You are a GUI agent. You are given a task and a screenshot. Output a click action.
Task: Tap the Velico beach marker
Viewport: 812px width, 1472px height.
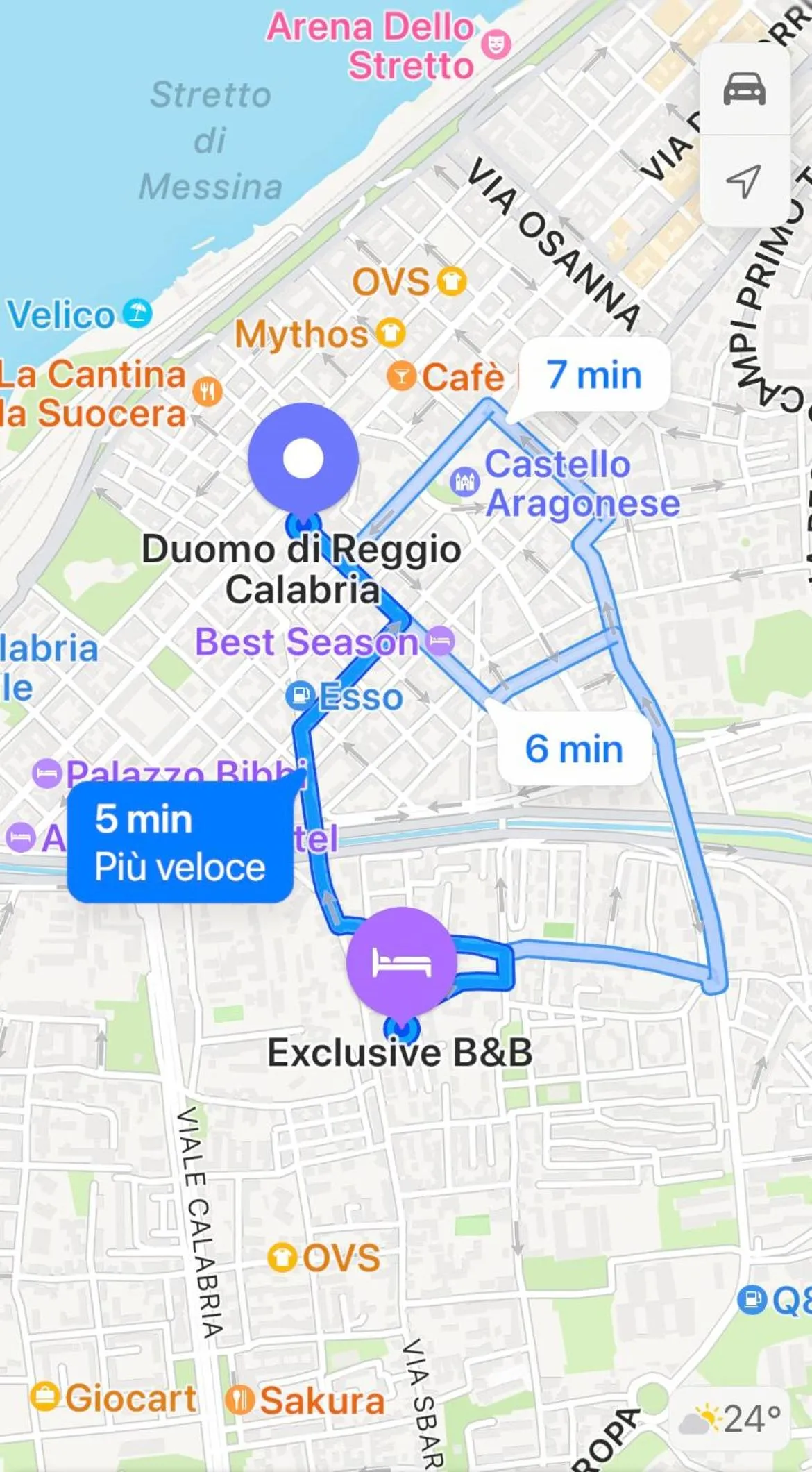[x=137, y=313]
